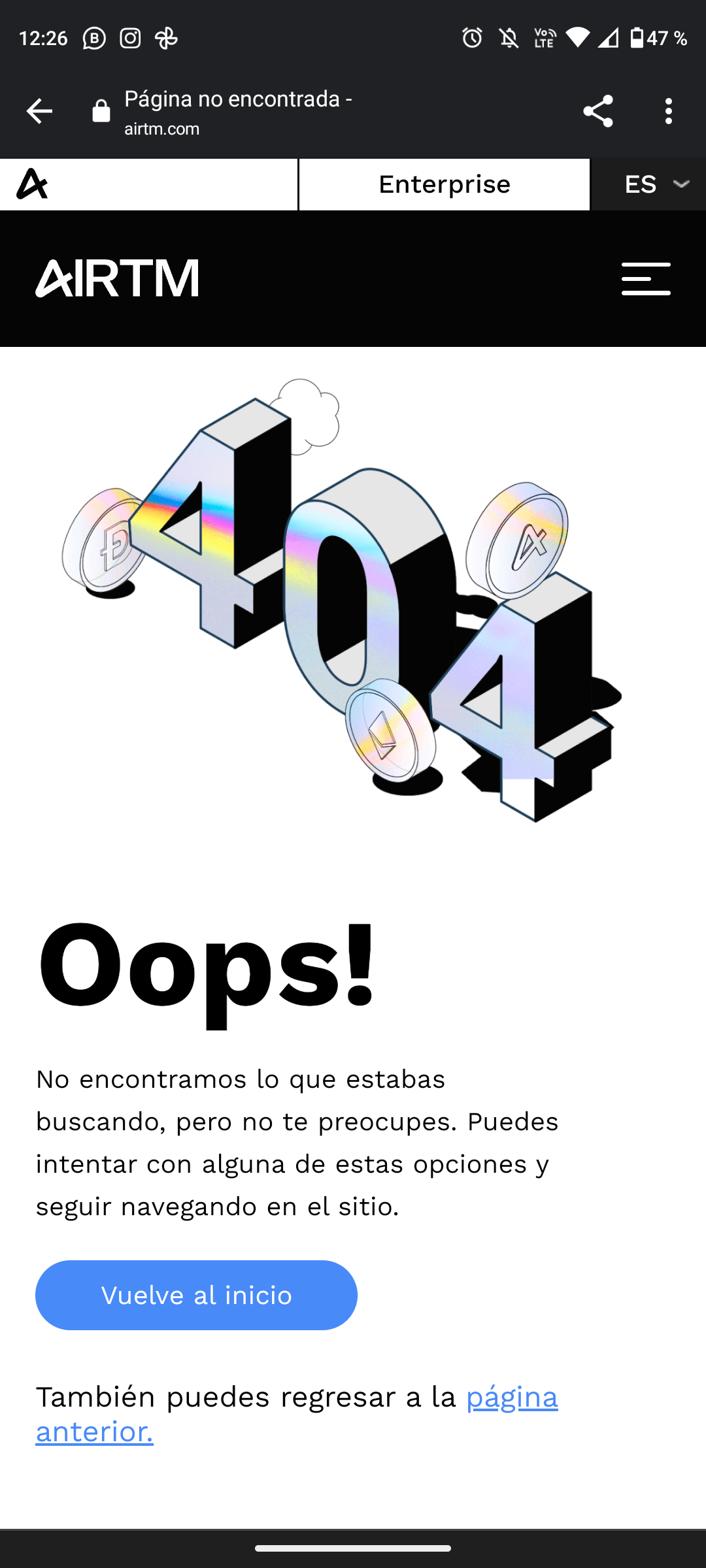Expand the ES language dropdown
This screenshot has height=1568, width=706.
click(648, 184)
